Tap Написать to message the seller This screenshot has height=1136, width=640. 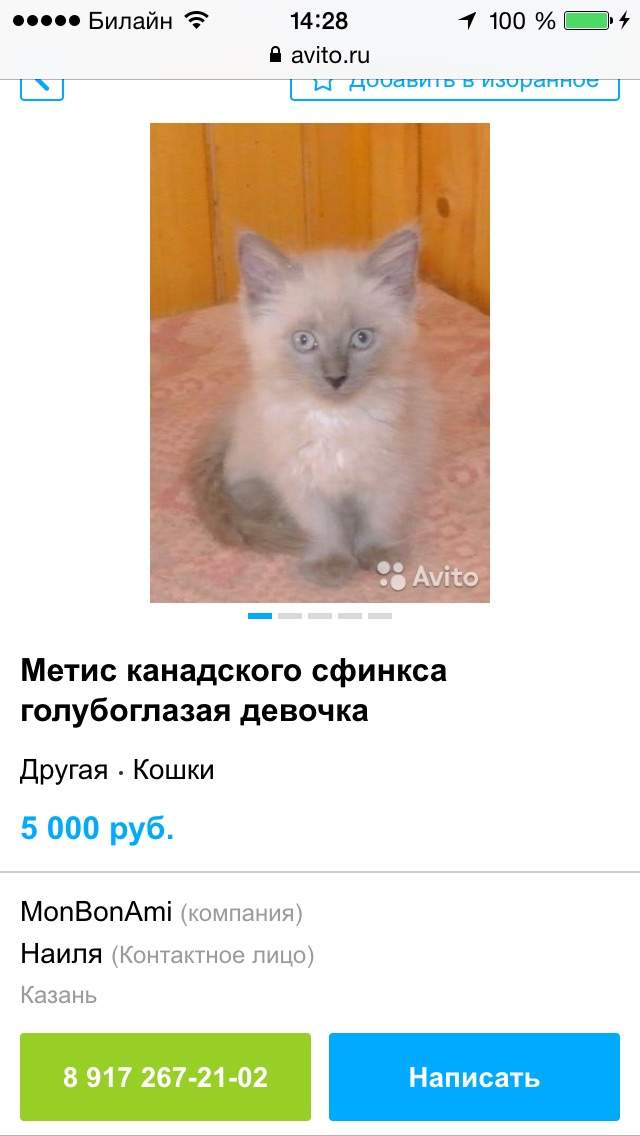(x=475, y=1077)
